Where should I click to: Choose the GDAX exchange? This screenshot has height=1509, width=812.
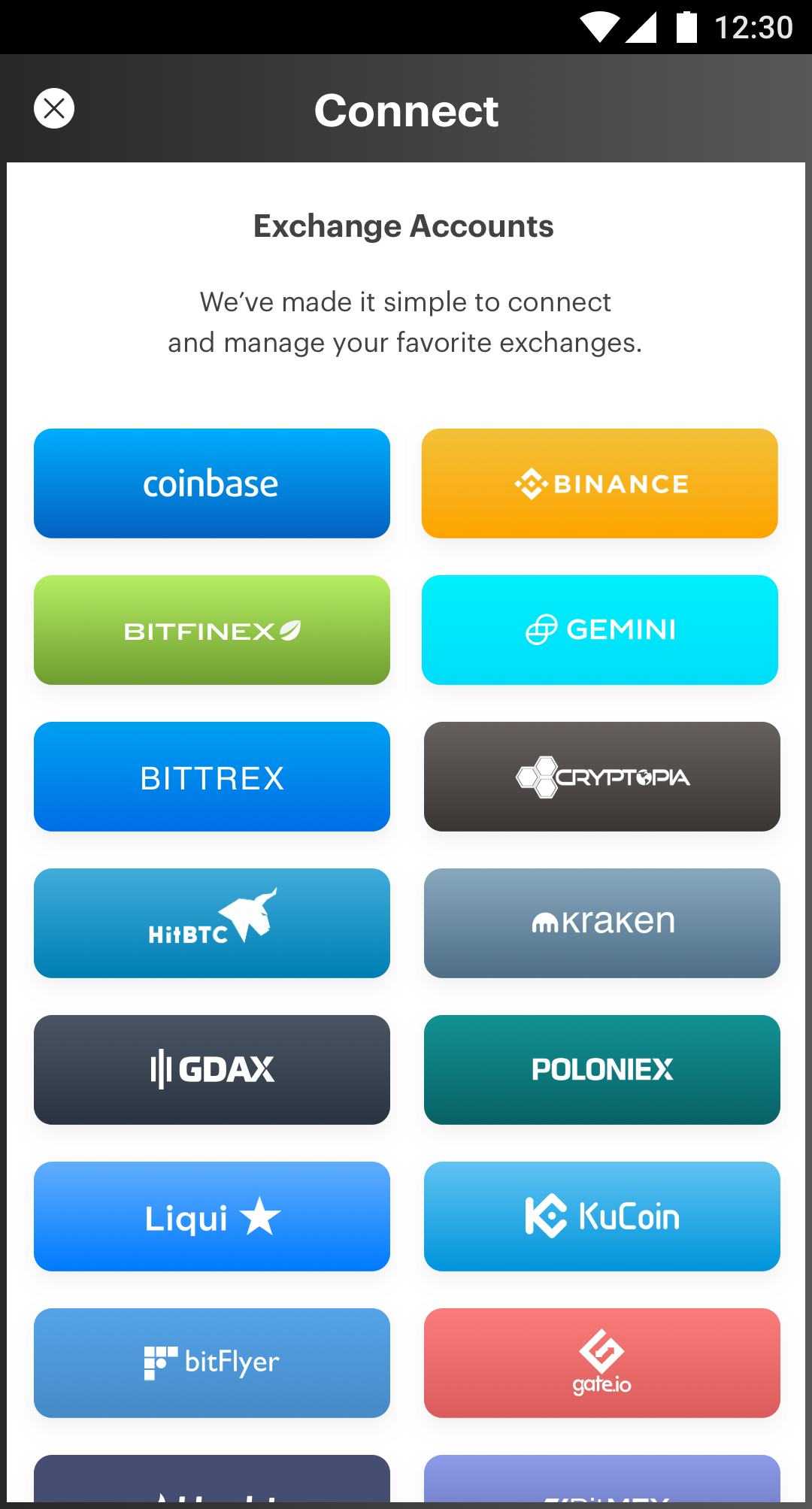[211, 1070]
